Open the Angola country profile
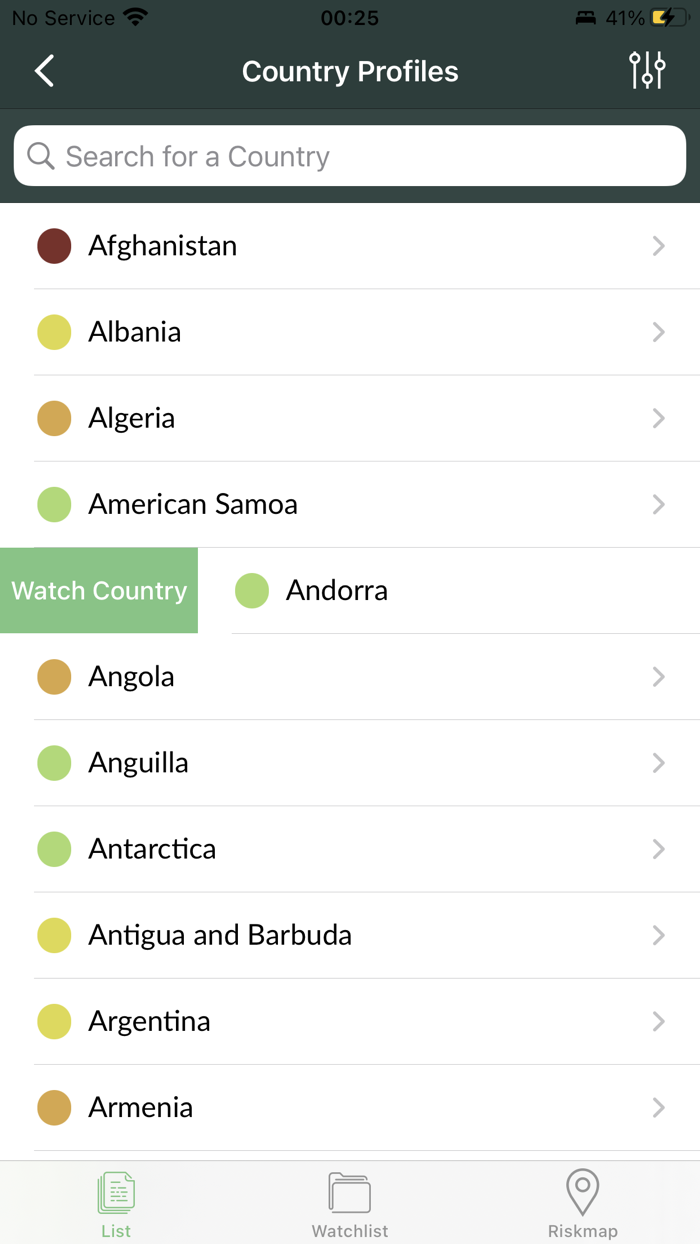This screenshot has height=1244, width=700. pyautogui.click(x=350, y=676)
